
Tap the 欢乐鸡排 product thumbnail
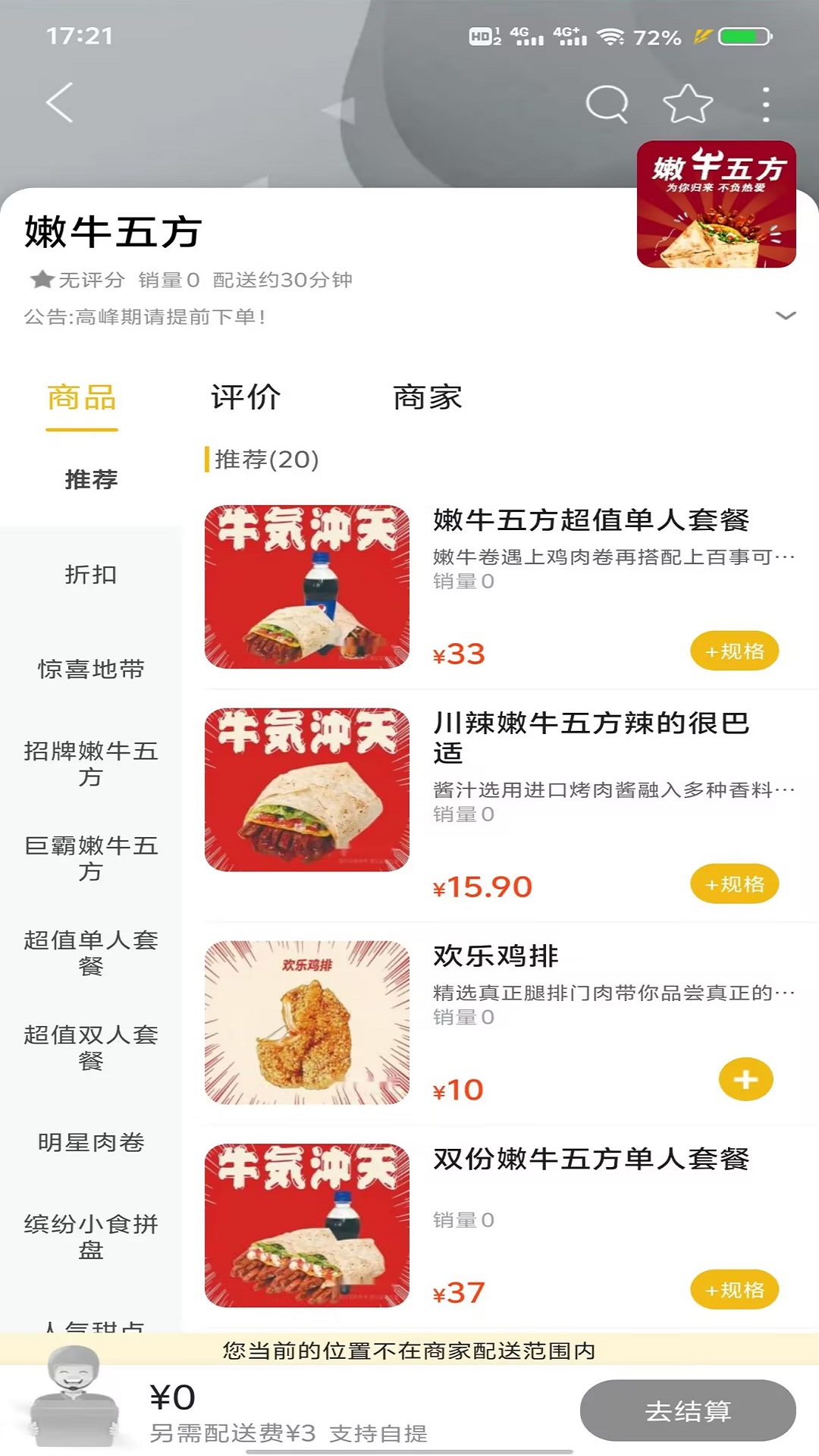308,1021
